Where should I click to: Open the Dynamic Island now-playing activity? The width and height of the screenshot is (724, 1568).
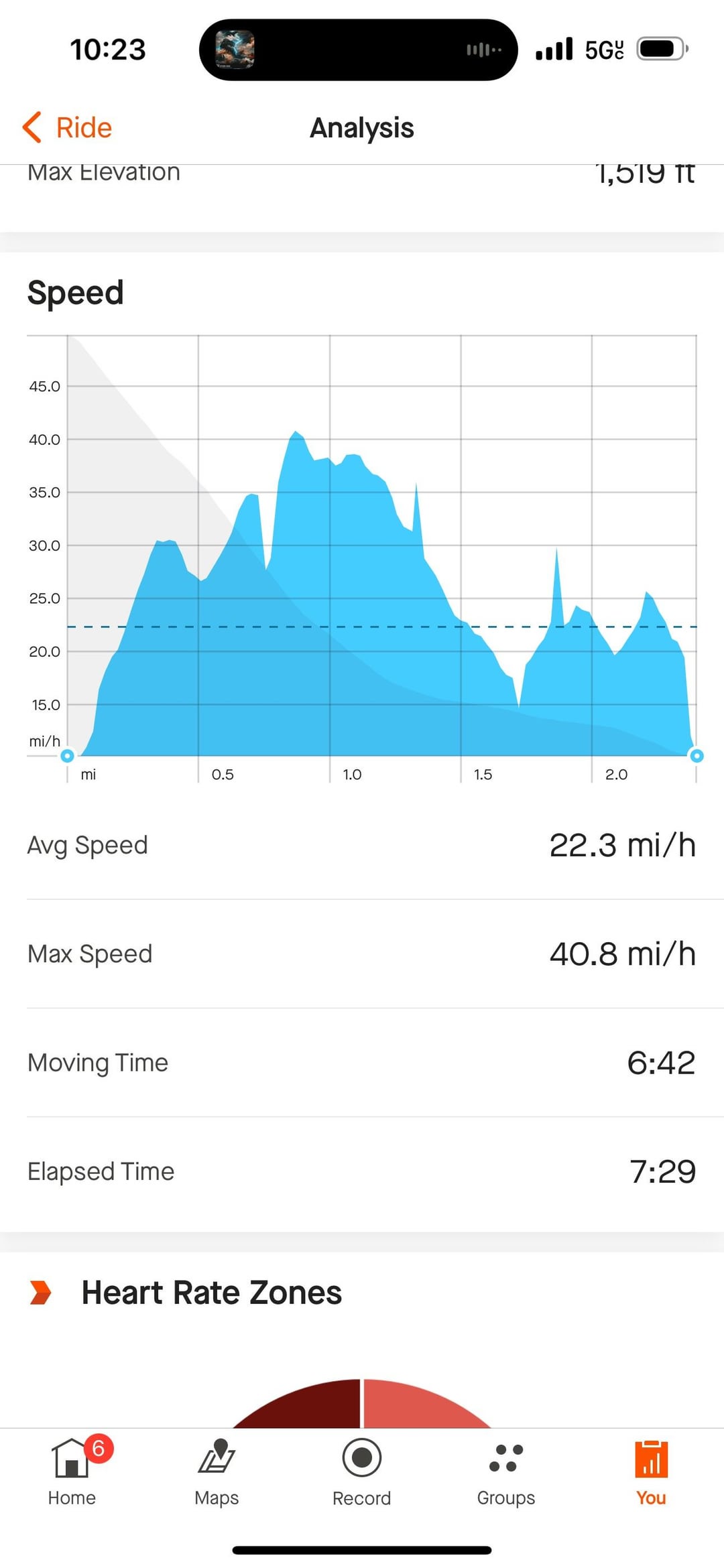point(358,50)
